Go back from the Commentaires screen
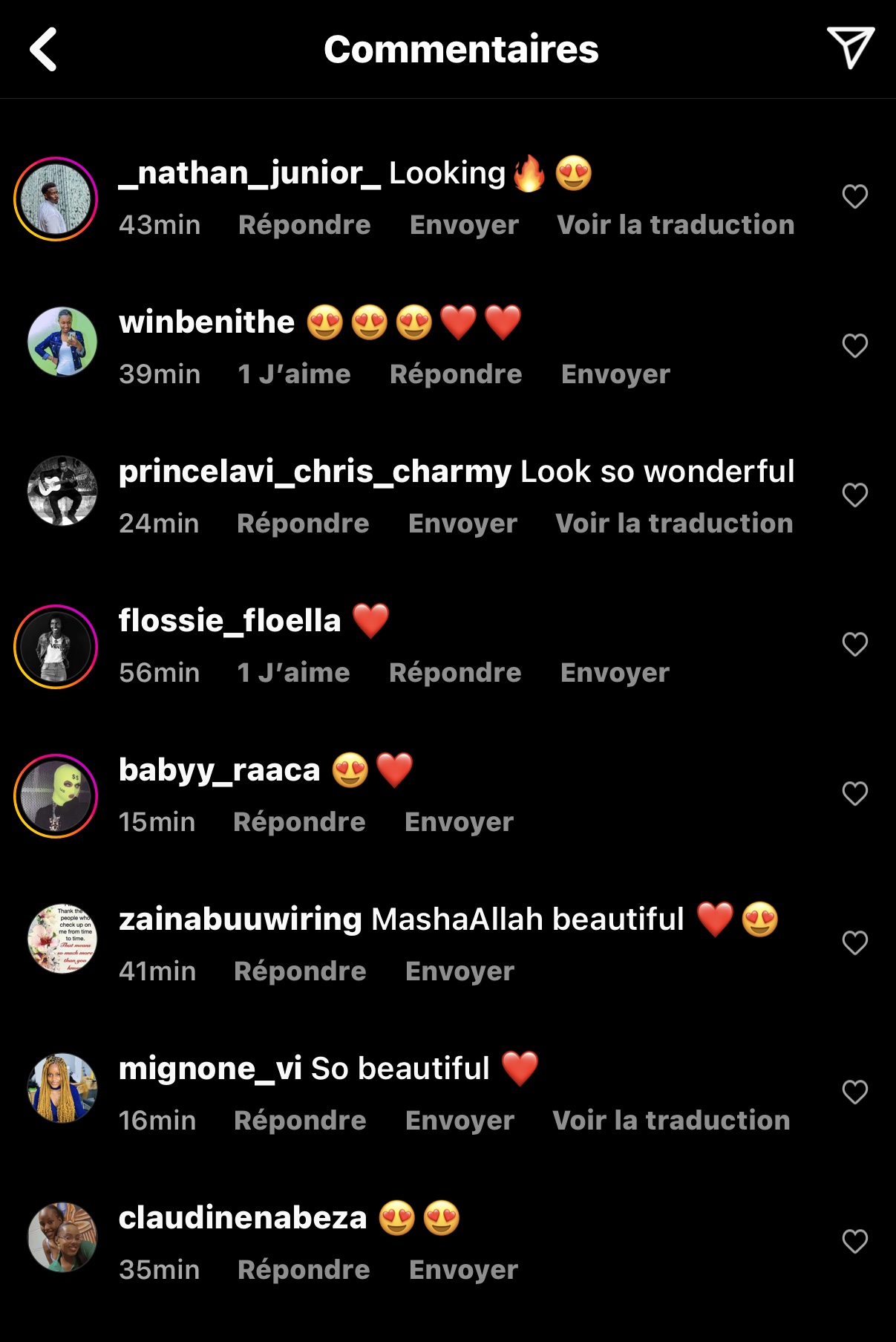 click(44, 50)
